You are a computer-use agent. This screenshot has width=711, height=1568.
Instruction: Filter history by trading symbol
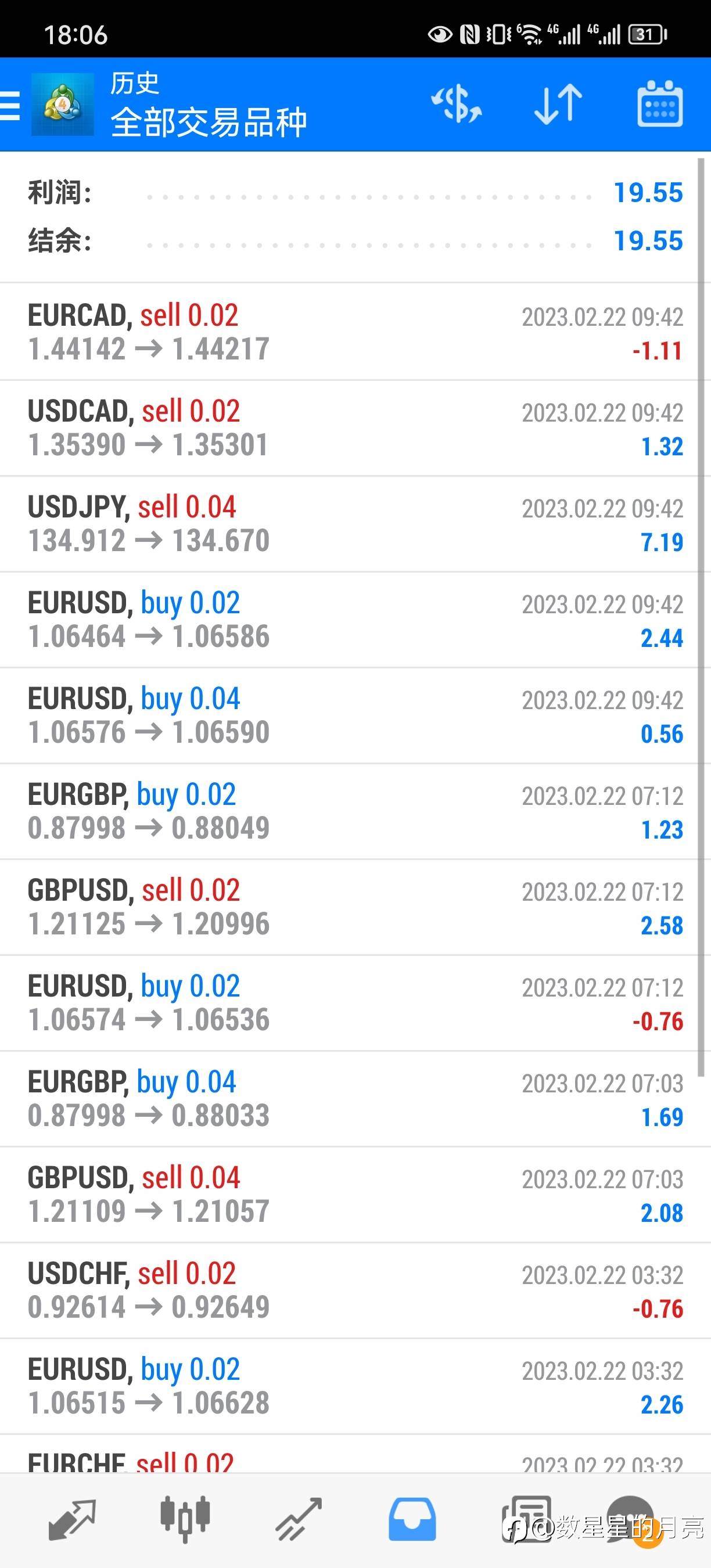(x=457, y=104)
